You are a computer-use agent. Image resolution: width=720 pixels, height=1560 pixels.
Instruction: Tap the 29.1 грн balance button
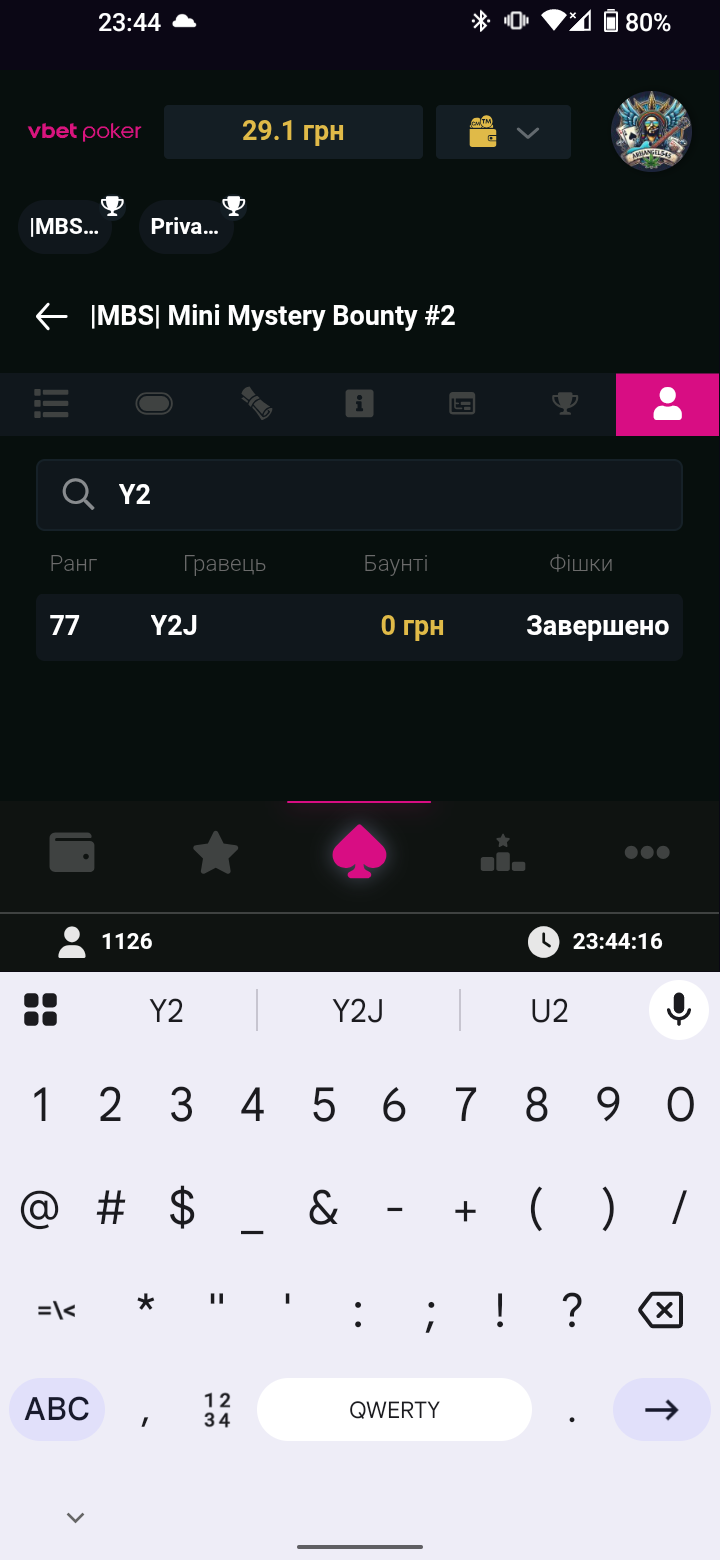point(293,132)
